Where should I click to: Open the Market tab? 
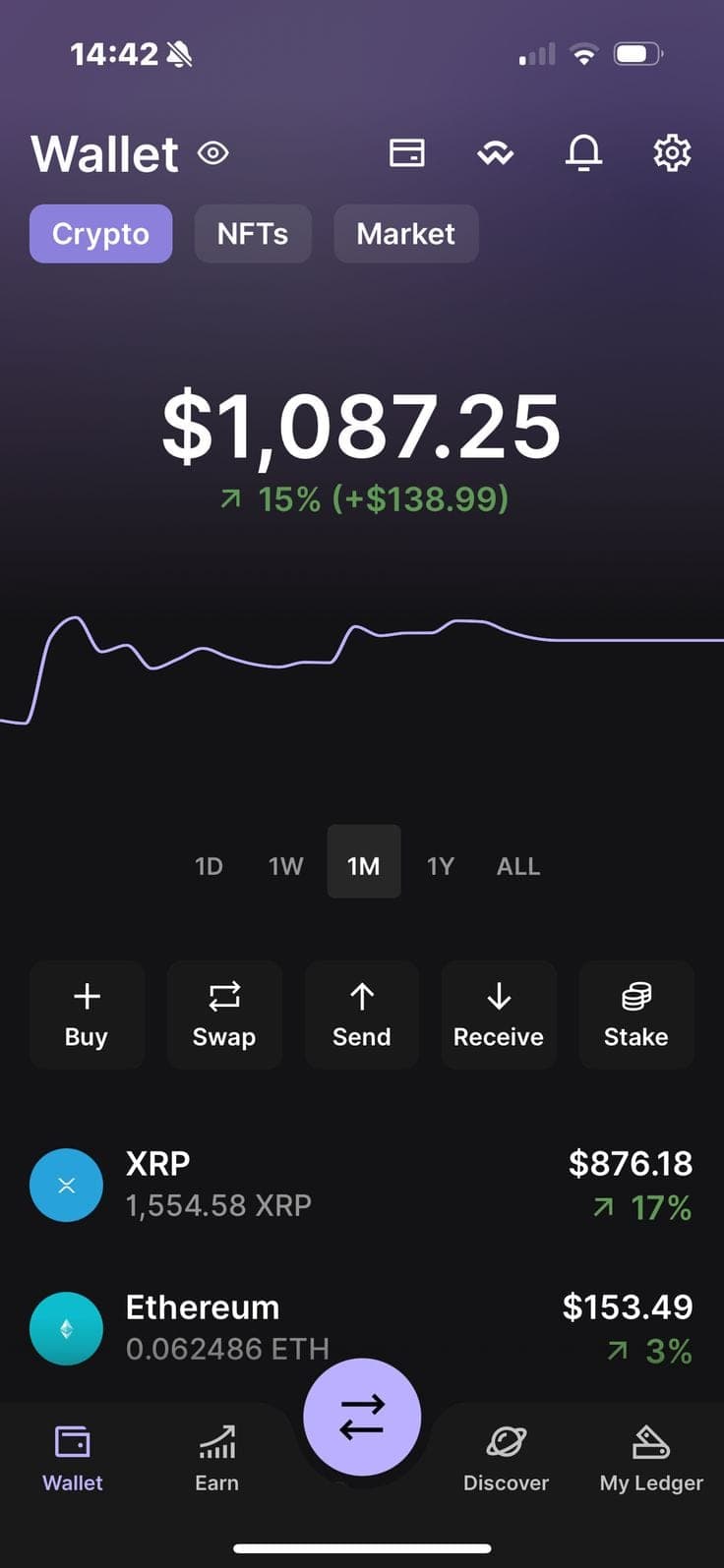pos(406,234)
